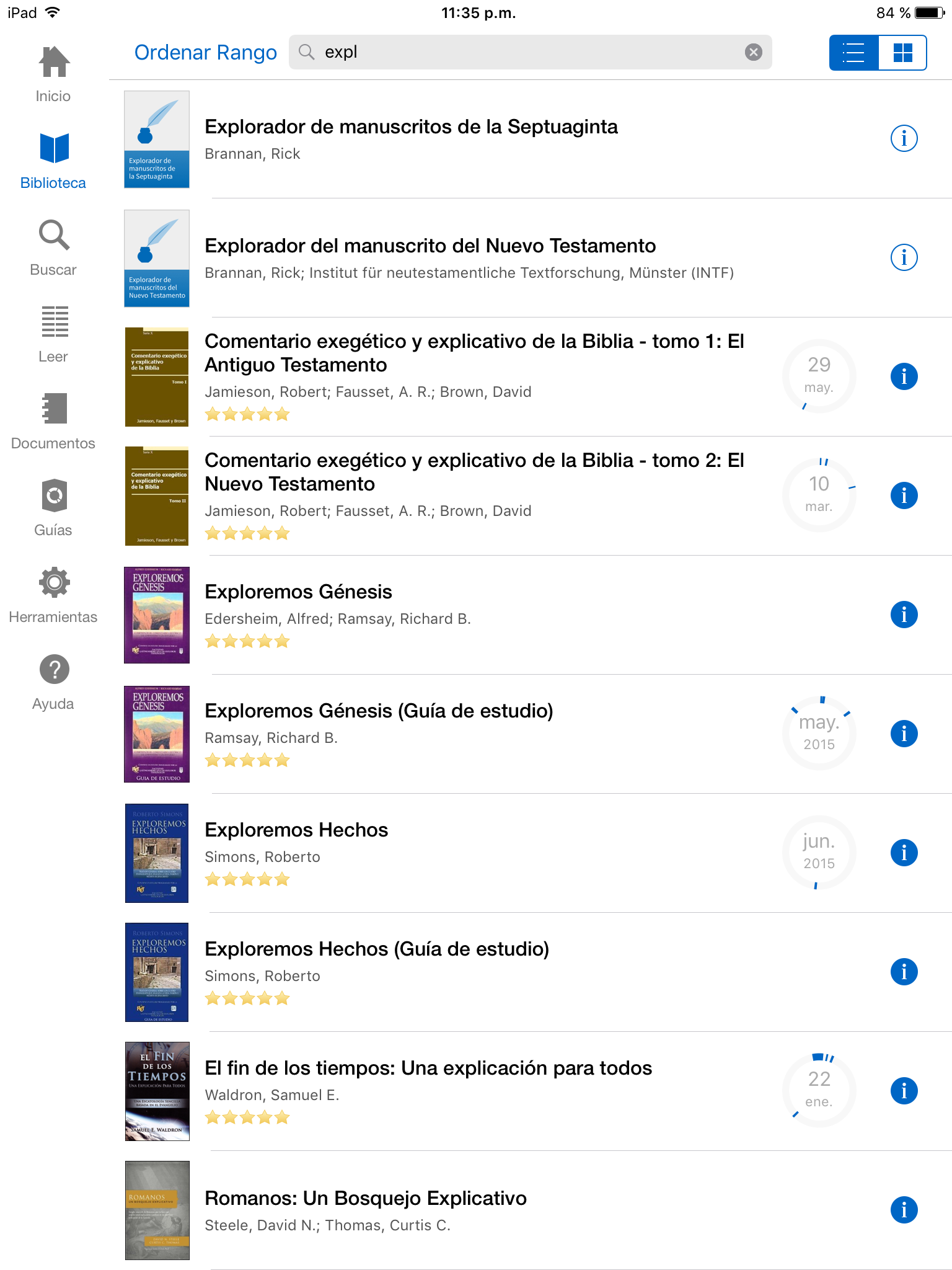Open the book Exploremos Génesis

pyautogui.click(x=298, y=592)
